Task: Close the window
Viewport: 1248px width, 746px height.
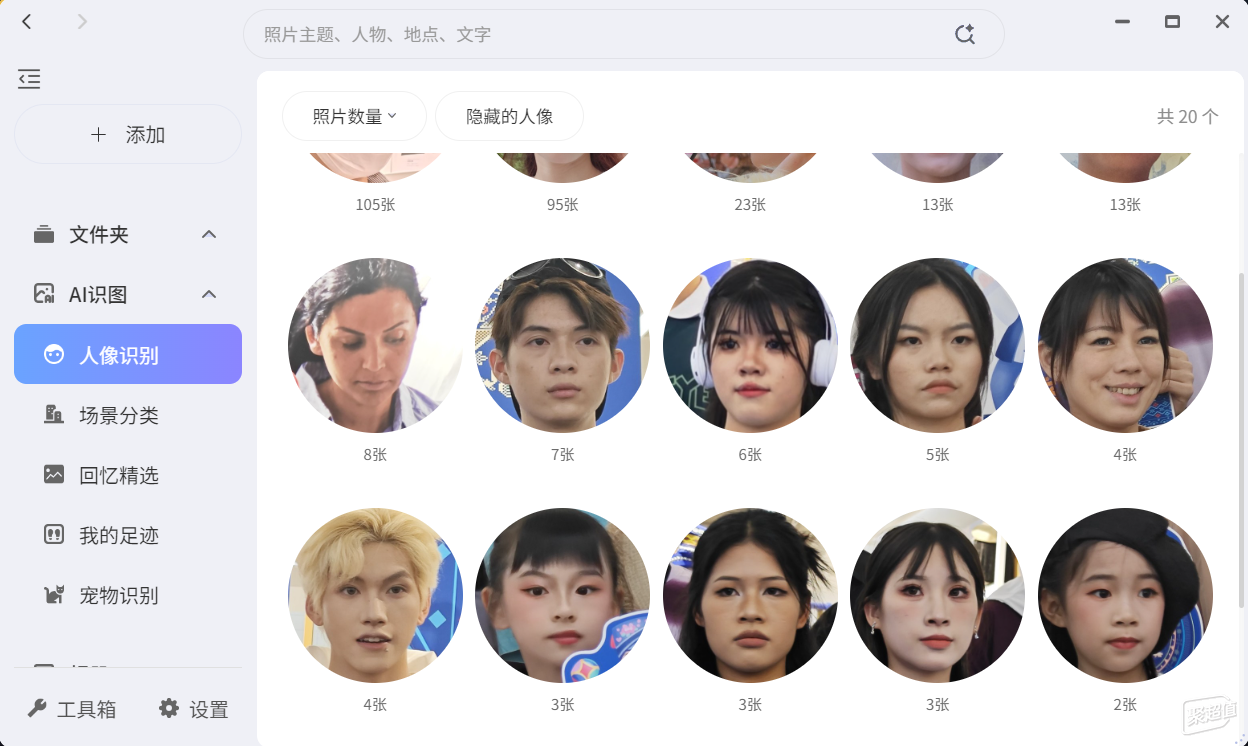Action: pos(1222,22)
